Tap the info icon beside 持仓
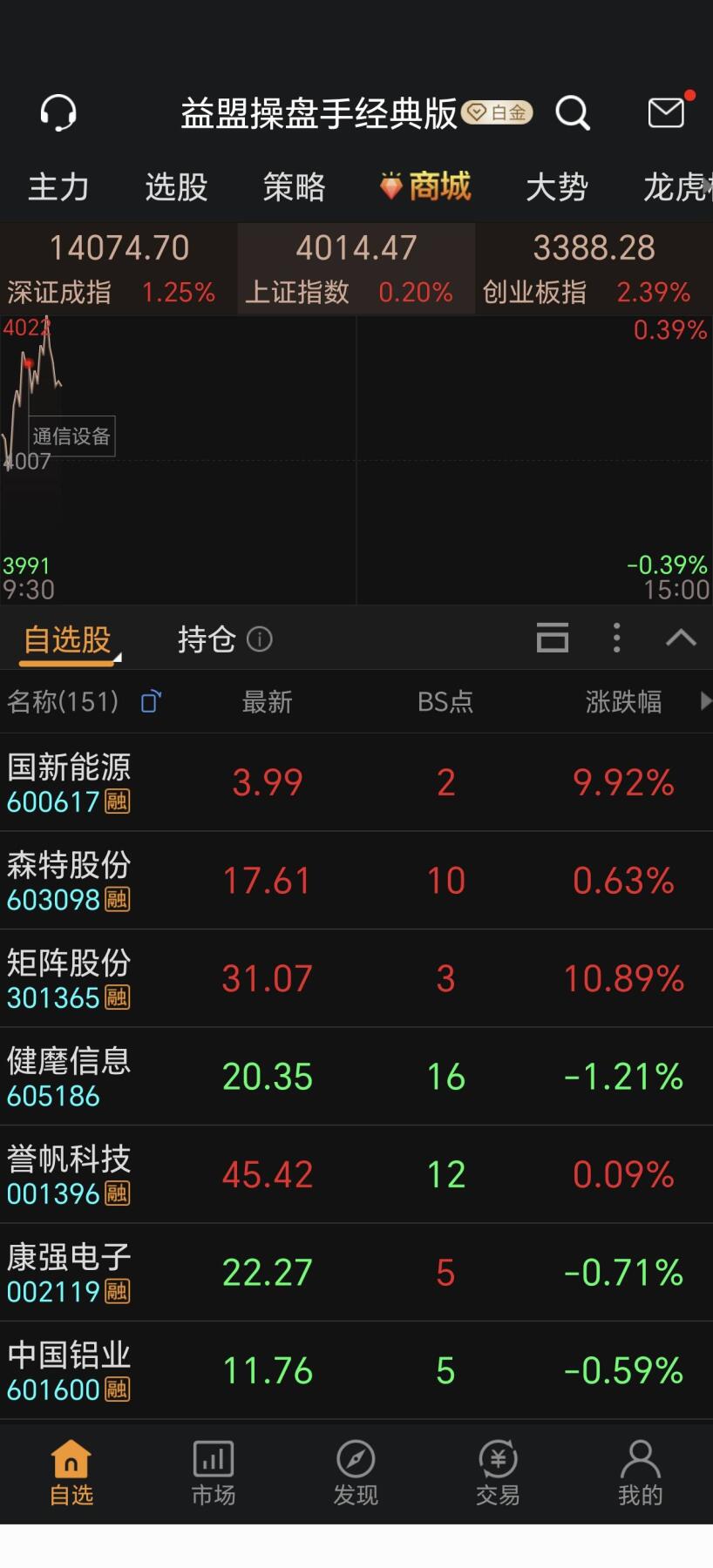Screen dimensions: 713x1568 tap(259, 639)
